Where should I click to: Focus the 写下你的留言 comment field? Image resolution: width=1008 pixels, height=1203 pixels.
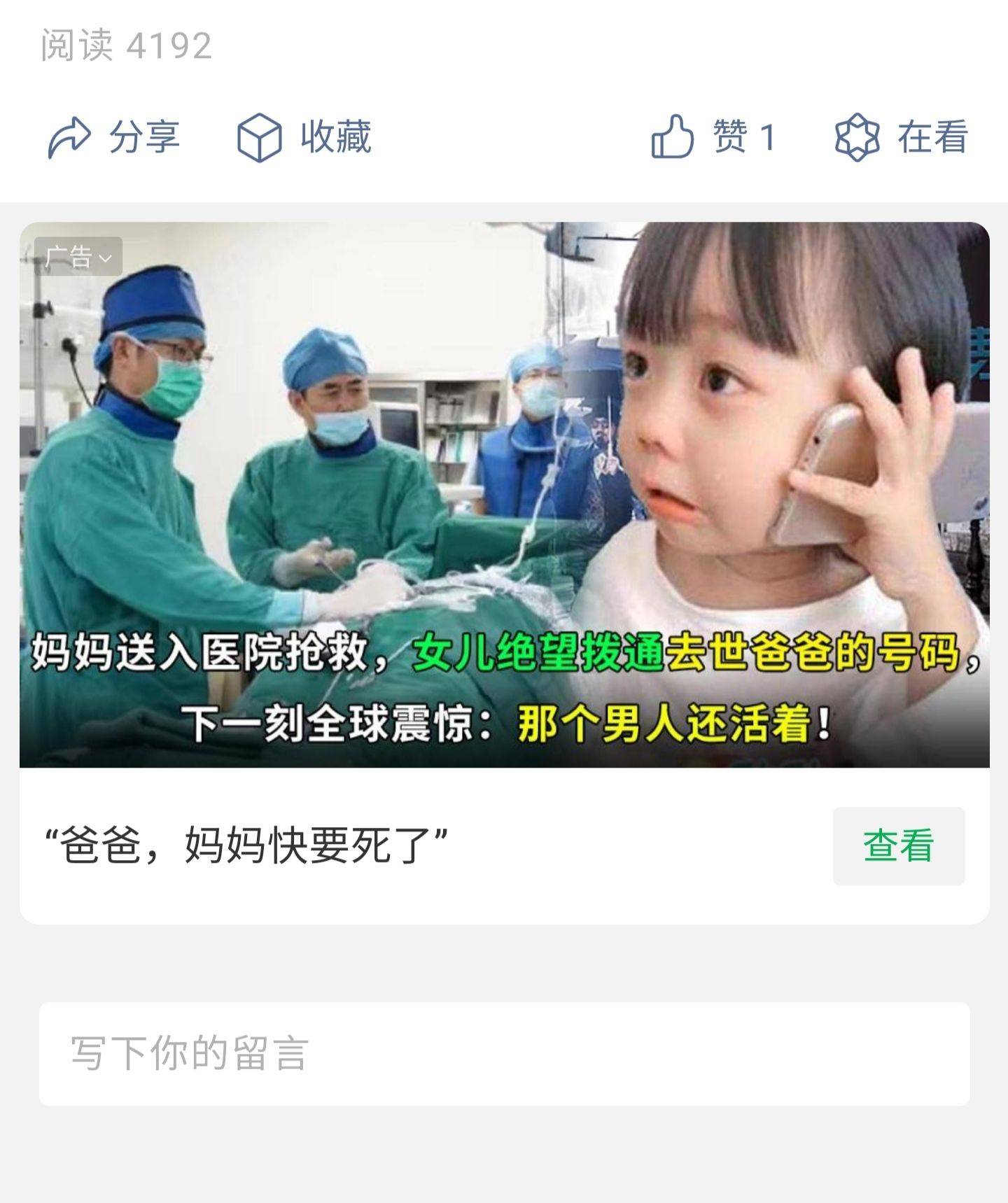point(504,1053)
